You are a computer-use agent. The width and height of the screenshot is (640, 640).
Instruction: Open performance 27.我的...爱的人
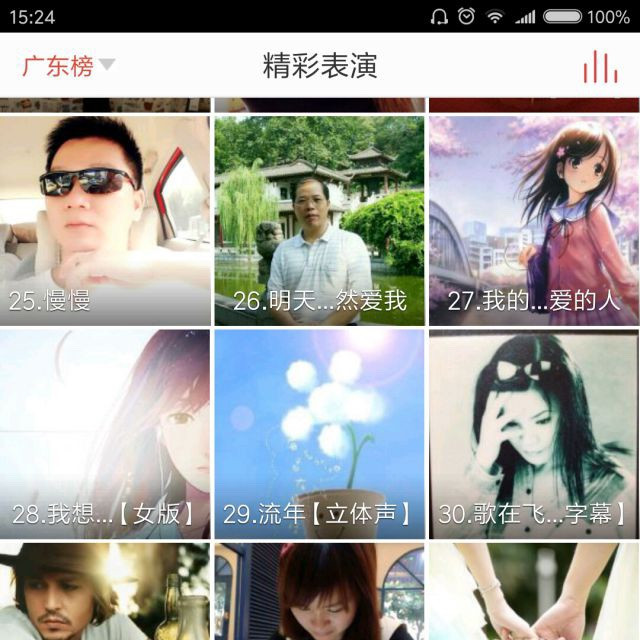pos(534,221)
